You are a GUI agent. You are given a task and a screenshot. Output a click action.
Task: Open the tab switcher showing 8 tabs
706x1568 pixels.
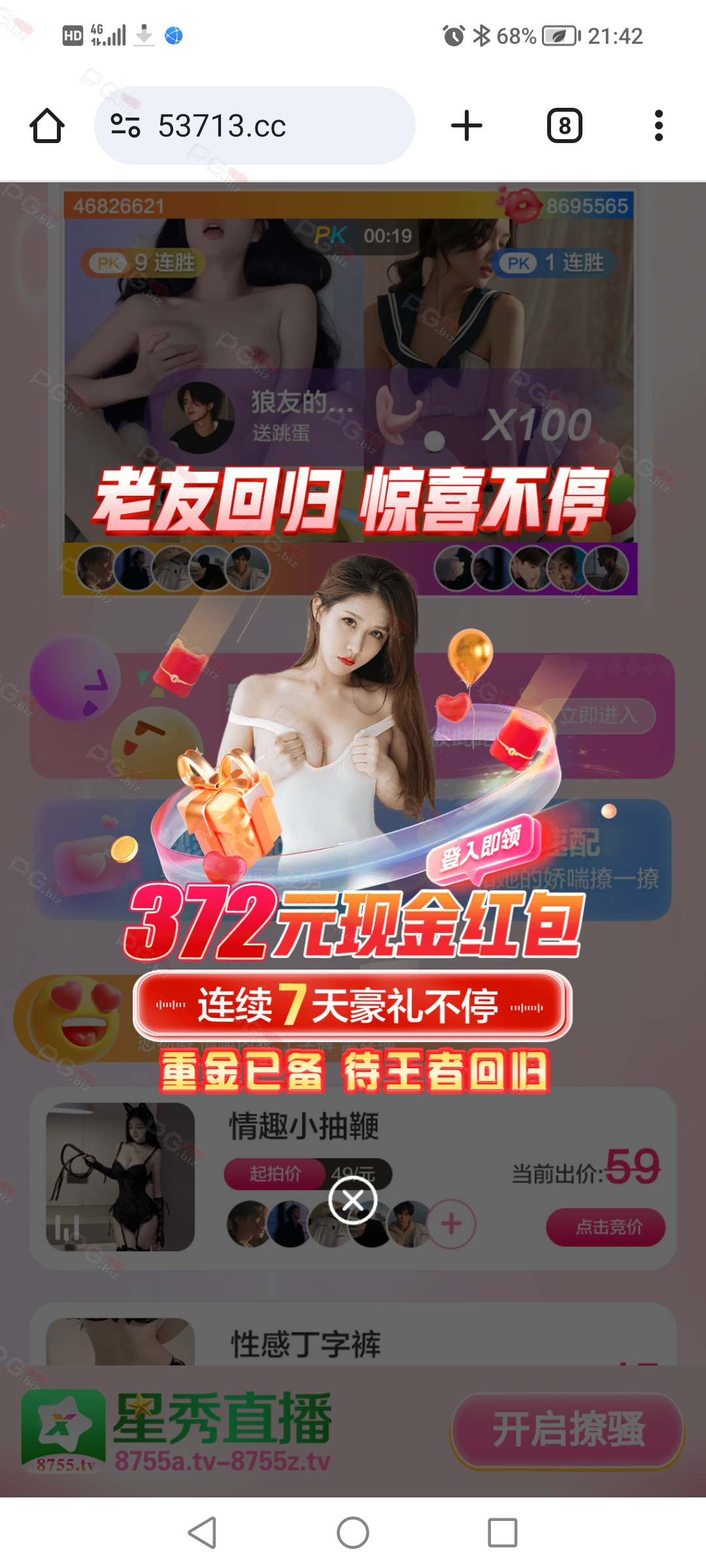(564, 125)
